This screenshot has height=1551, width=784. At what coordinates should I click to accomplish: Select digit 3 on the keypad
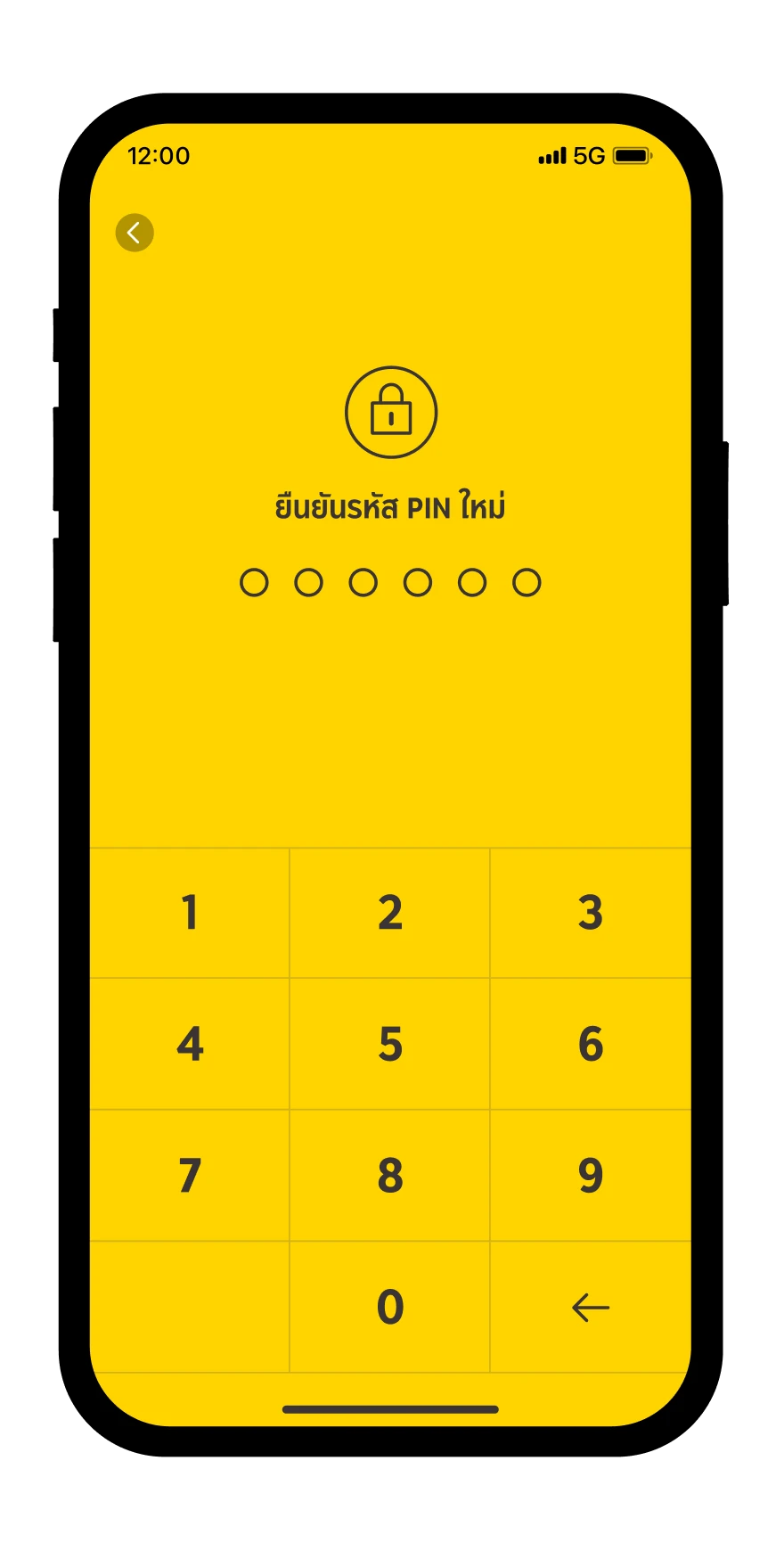click(x=590, y=913)
